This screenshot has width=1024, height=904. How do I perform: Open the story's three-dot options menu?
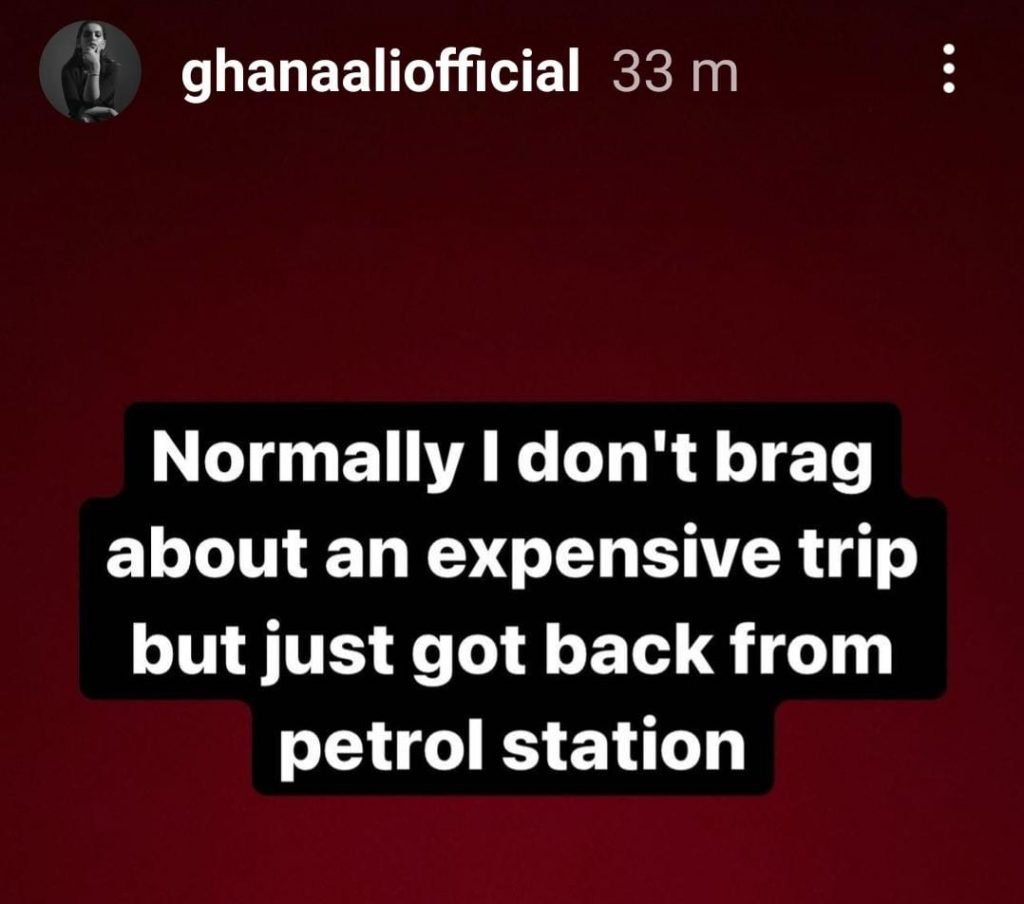pyautogui.click(x=949, y=72)
